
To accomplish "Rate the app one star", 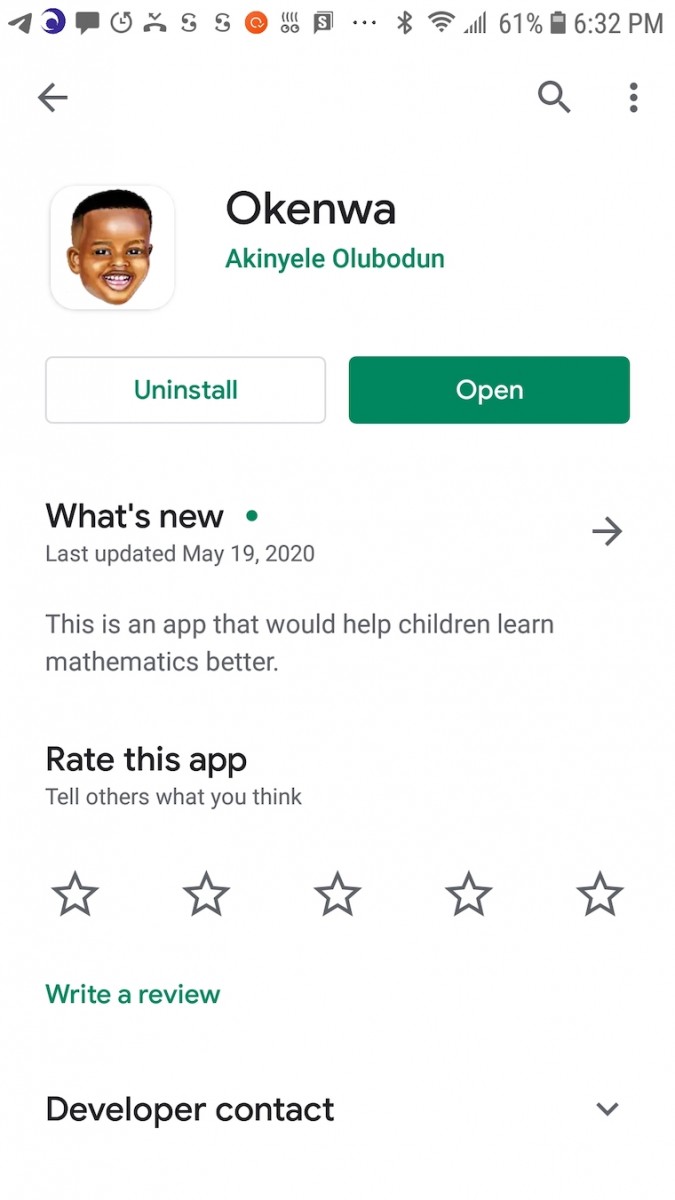I will click(x=75, y=894).
